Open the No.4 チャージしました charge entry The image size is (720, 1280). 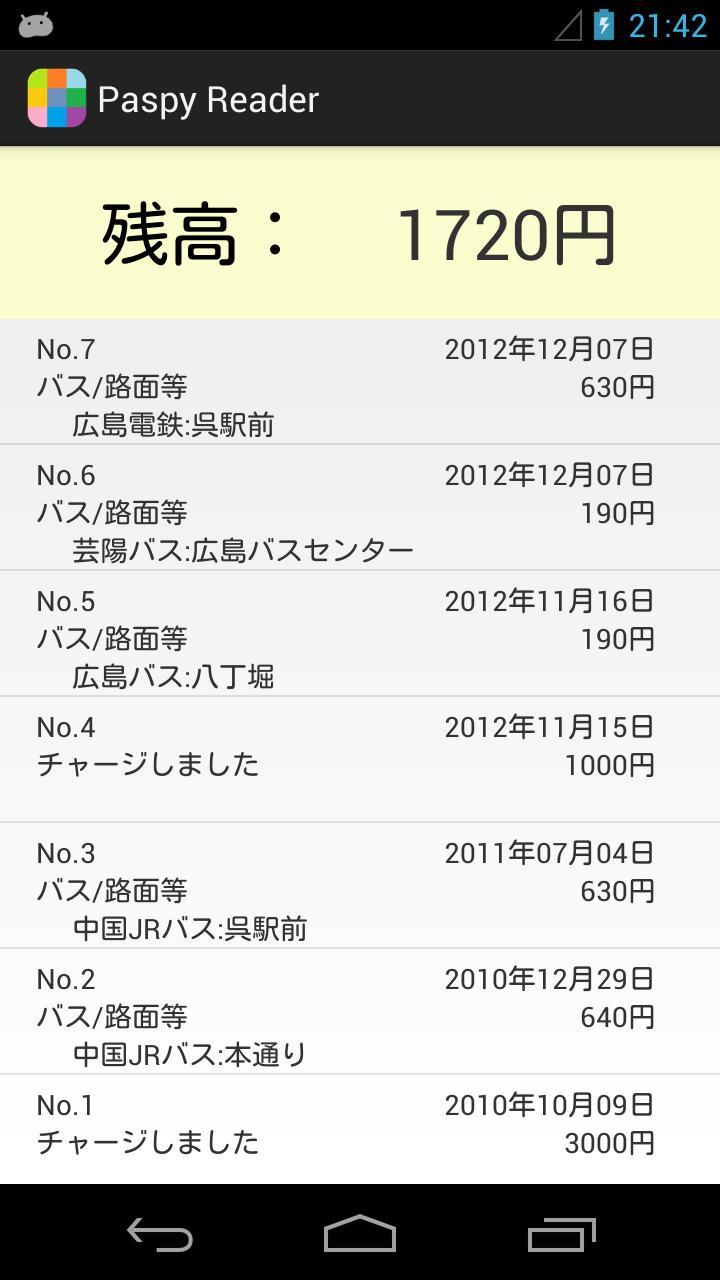(x=360, y=757)
